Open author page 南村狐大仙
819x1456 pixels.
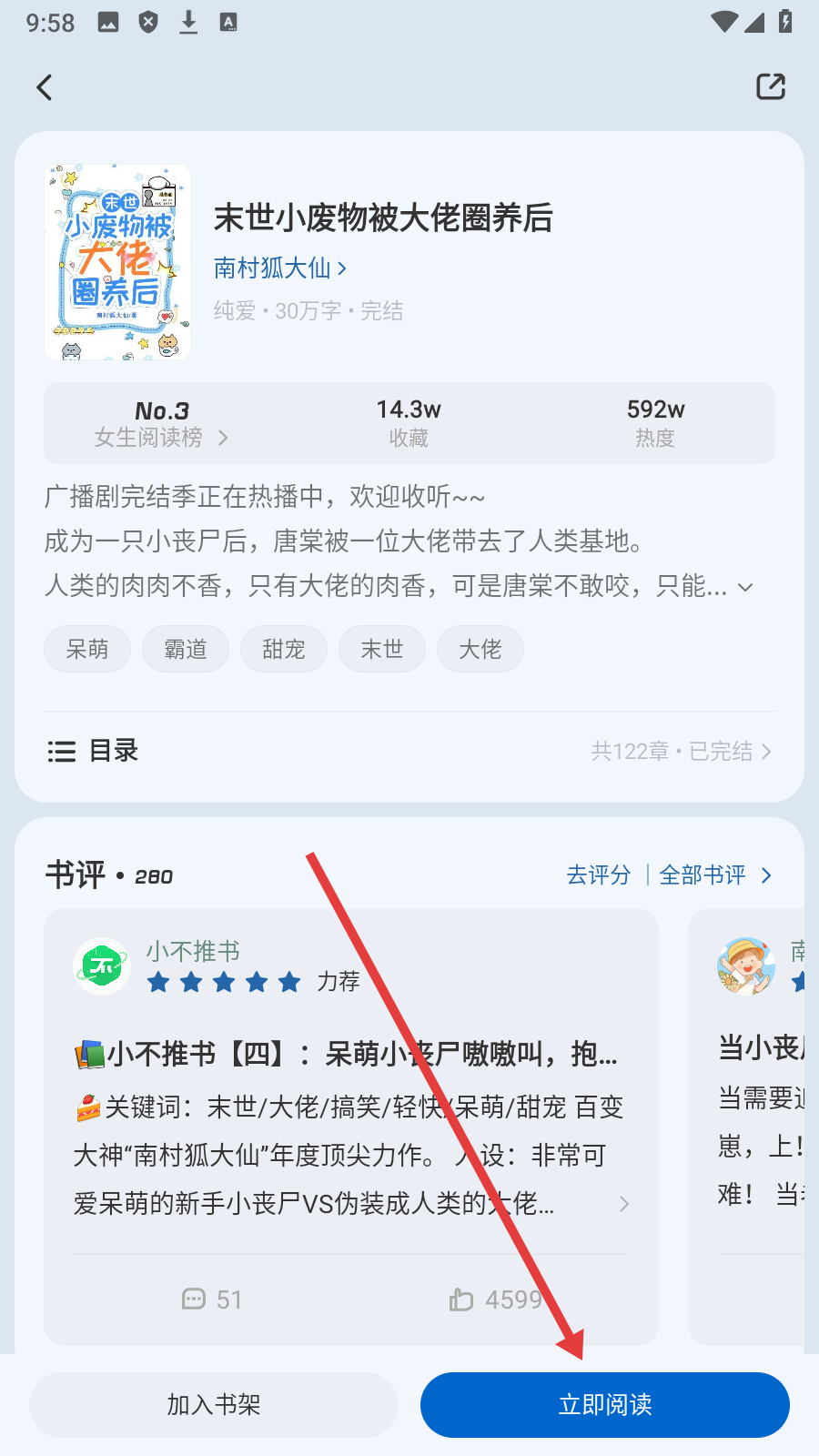(x=280, y=268)
